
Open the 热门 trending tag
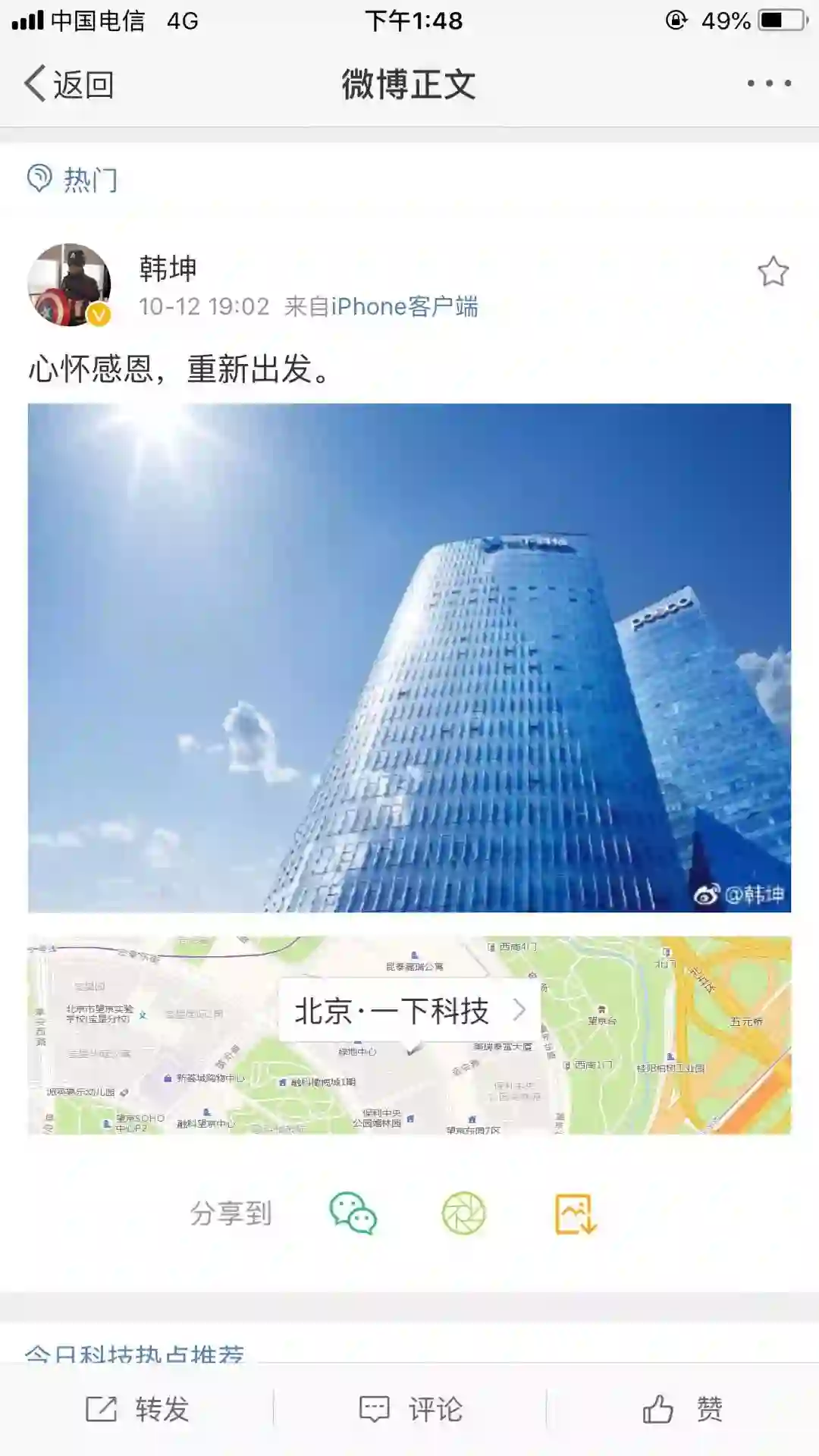74,180
